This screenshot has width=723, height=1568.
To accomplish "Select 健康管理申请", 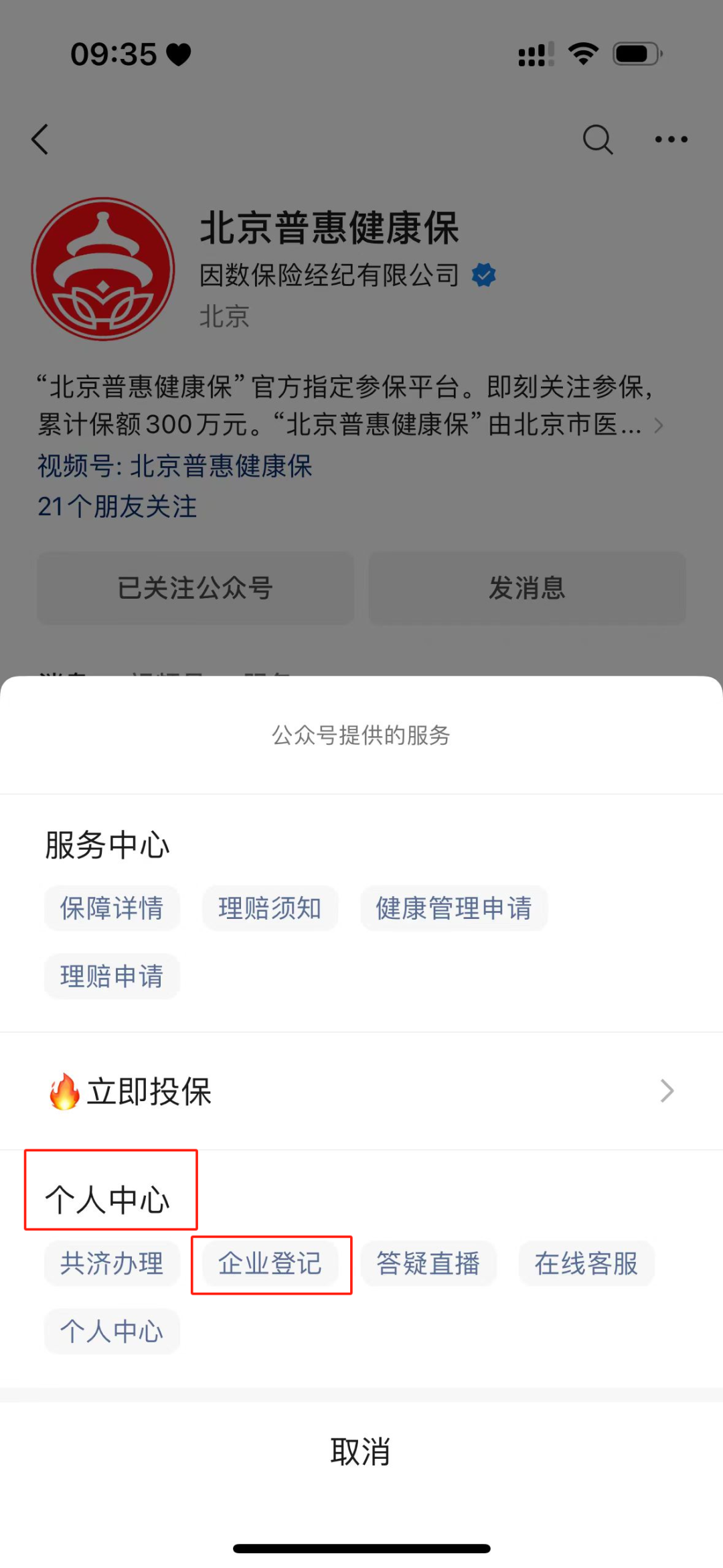I will click(x=454, y=908).
